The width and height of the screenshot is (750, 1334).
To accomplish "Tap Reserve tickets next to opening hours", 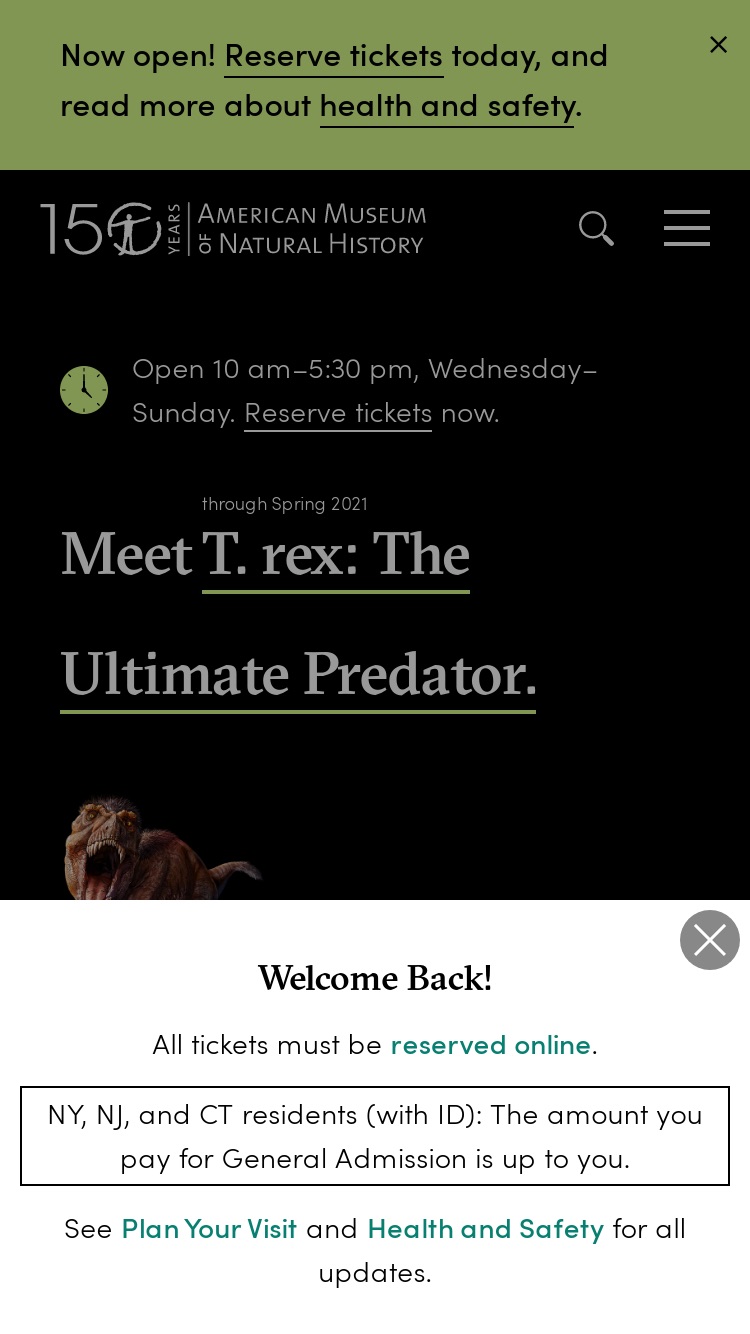I will point(338,412).
